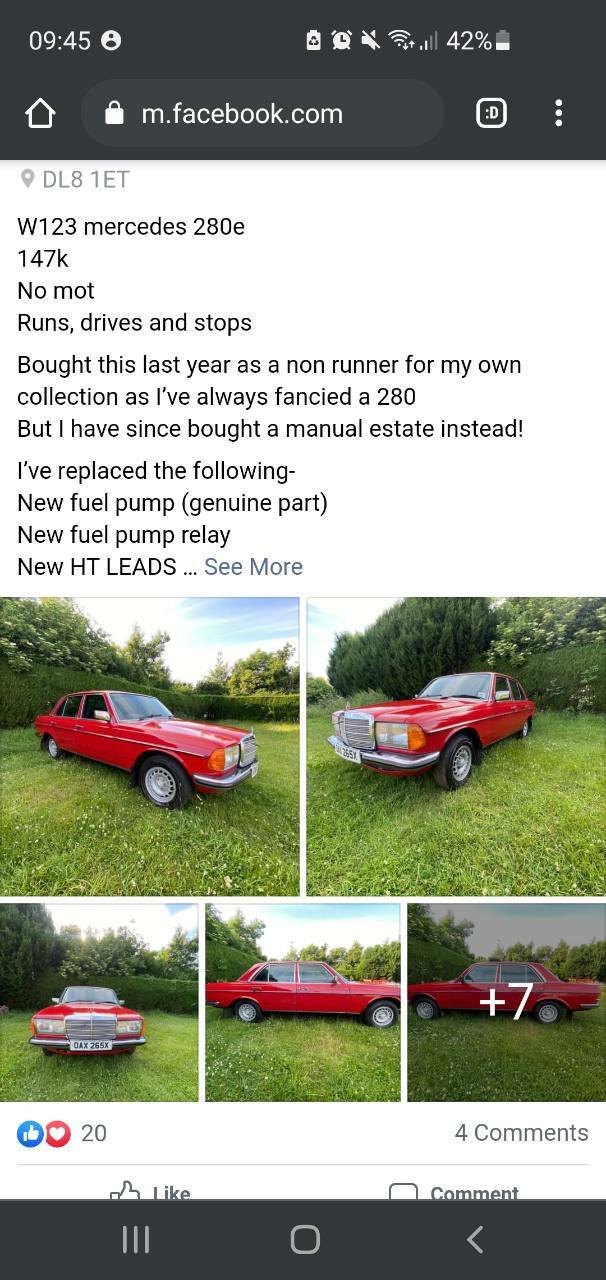Image resolution: width=606 pixels, height=1280 pixels.
Task: View the 20 reactions on this post
Action: pos(62,1133)
